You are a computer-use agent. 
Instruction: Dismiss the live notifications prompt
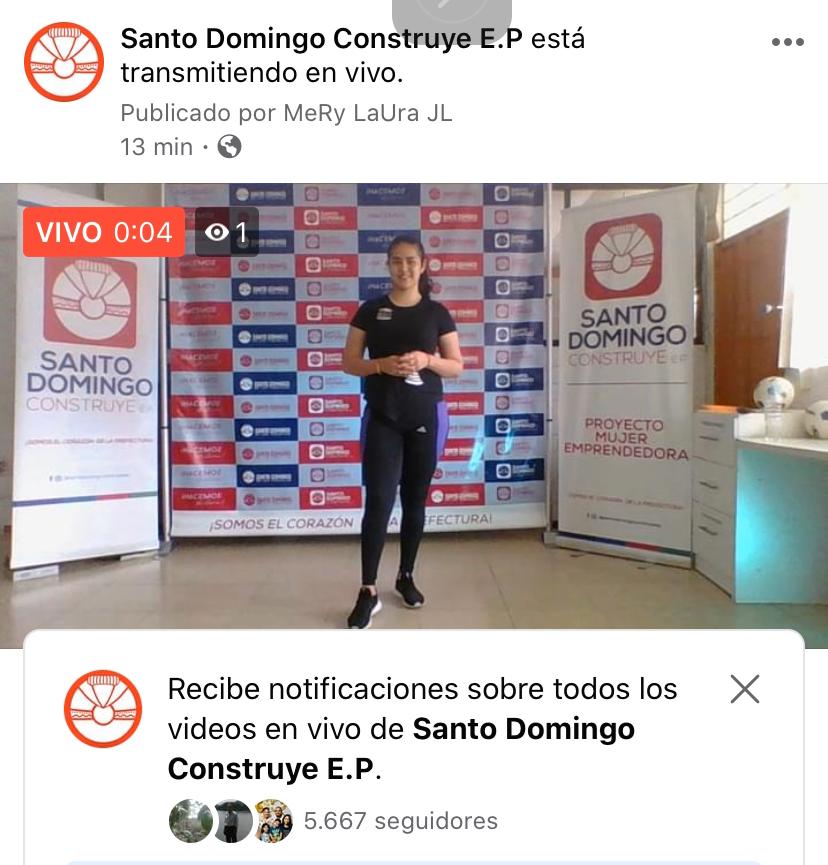pos(745,689)
